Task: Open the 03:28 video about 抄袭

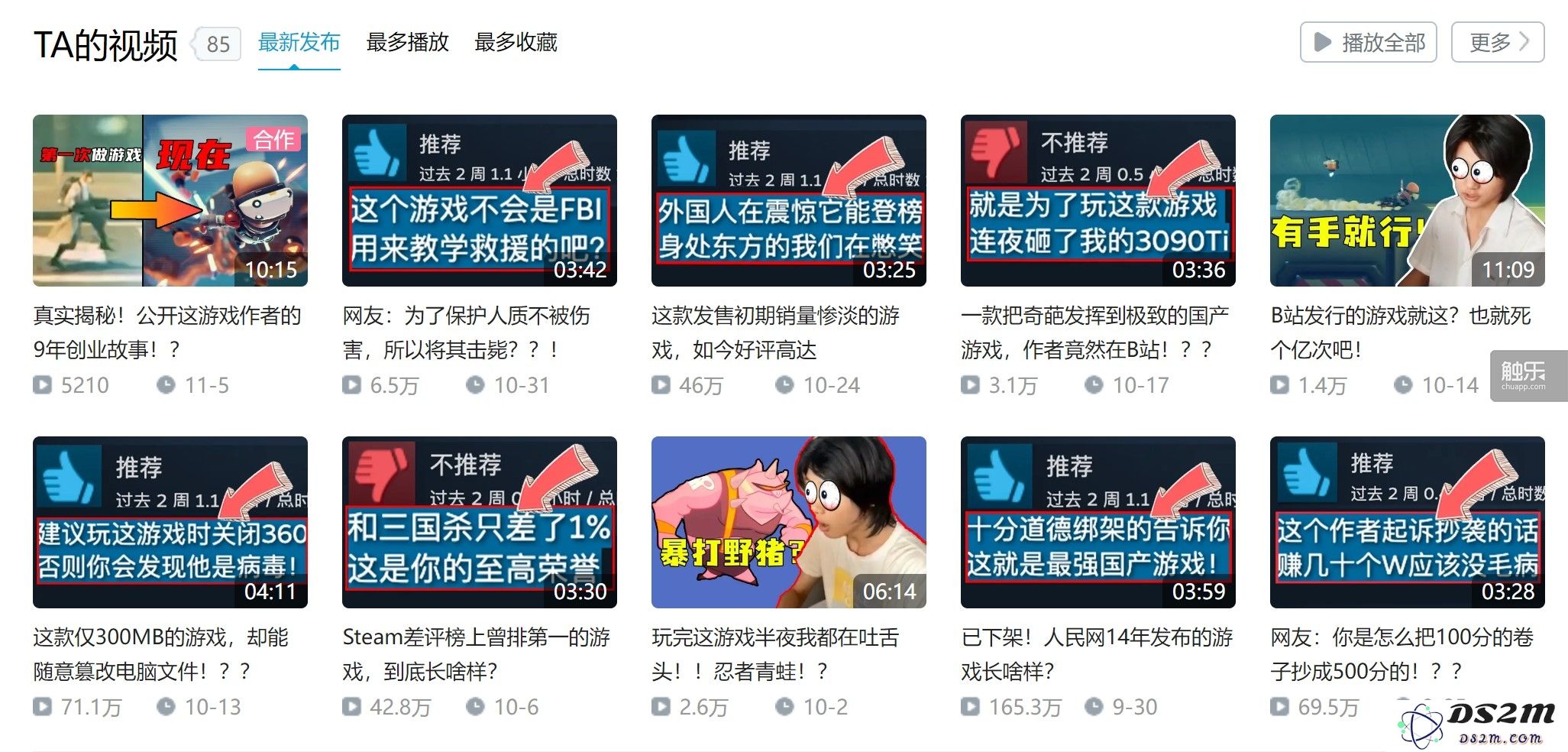Action: pos(1408,523)
